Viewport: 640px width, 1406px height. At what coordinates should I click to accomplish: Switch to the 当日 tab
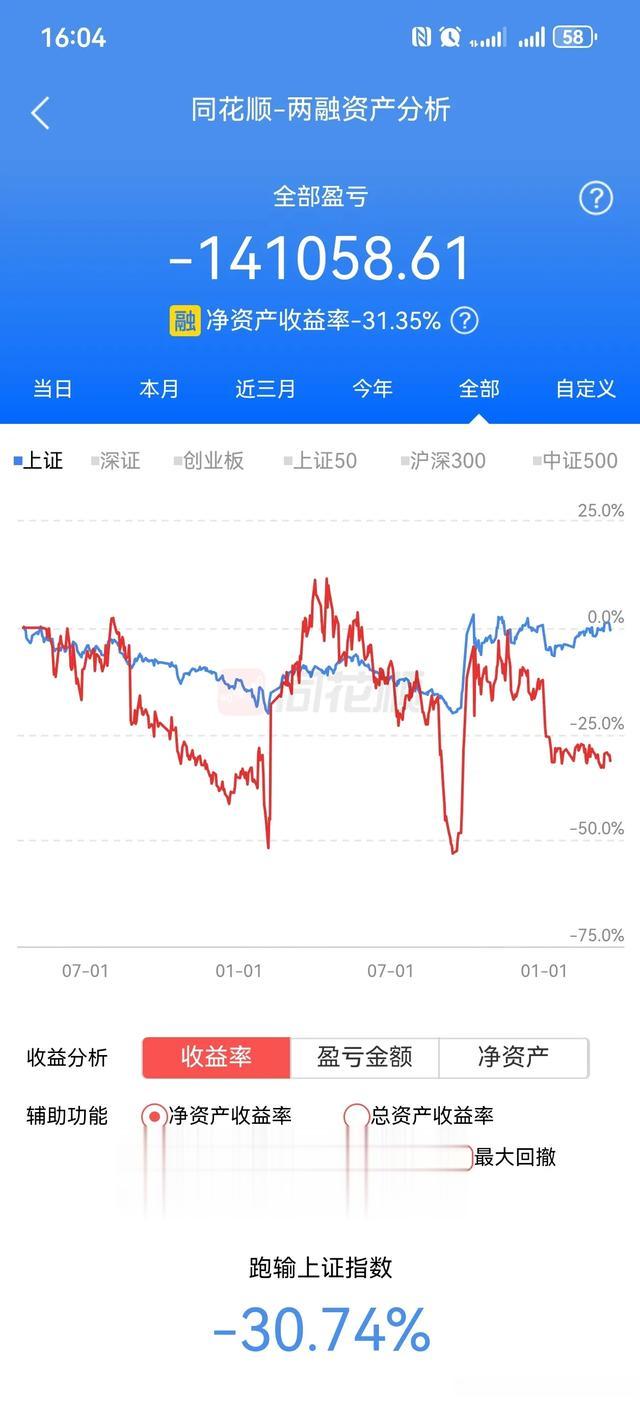pos(53,389)
